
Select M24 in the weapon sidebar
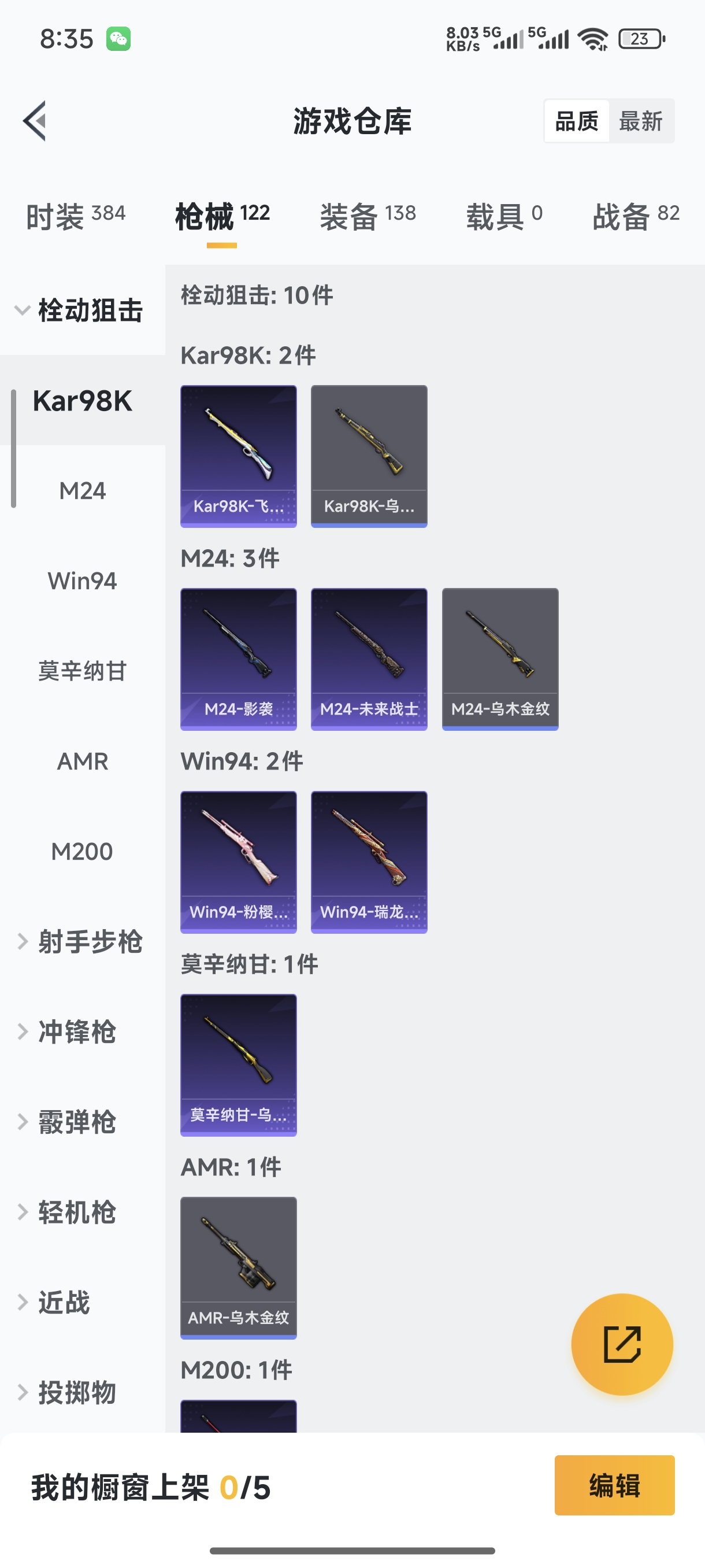coord(84,491)
